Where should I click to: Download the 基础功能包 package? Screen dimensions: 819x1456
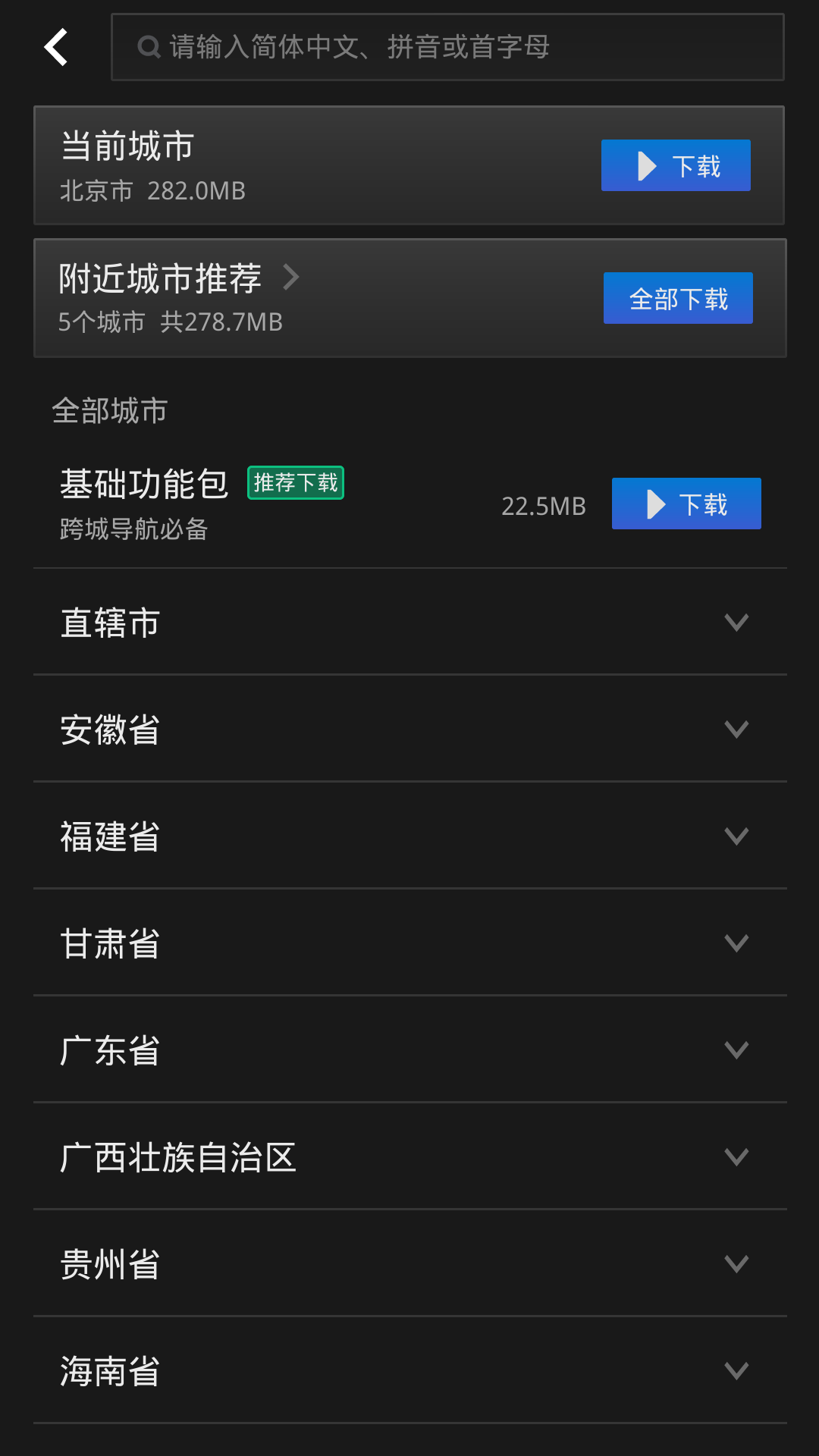pyautogui.click(x=686, y=504)
